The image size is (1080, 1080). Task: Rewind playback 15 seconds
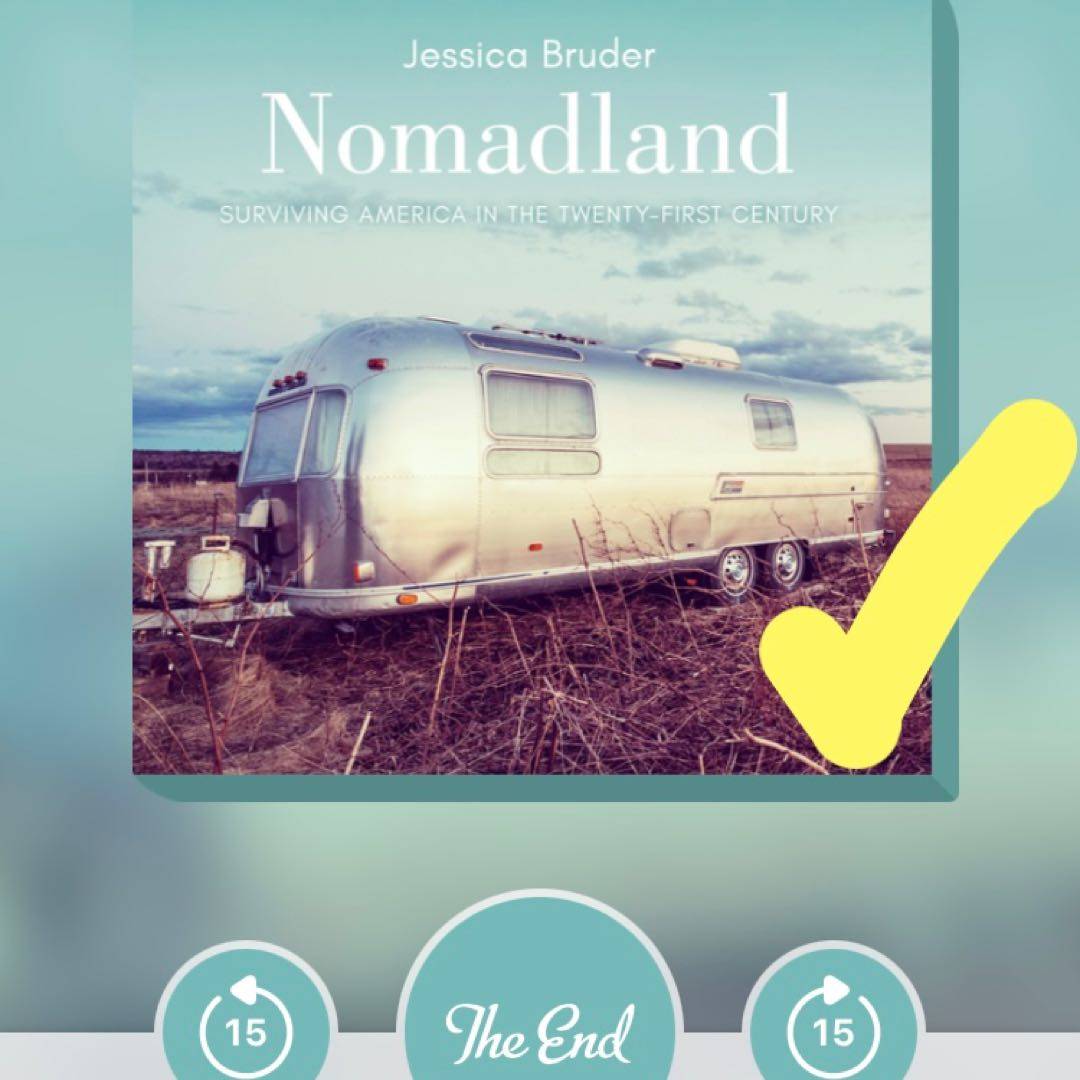pos(243,1026)
